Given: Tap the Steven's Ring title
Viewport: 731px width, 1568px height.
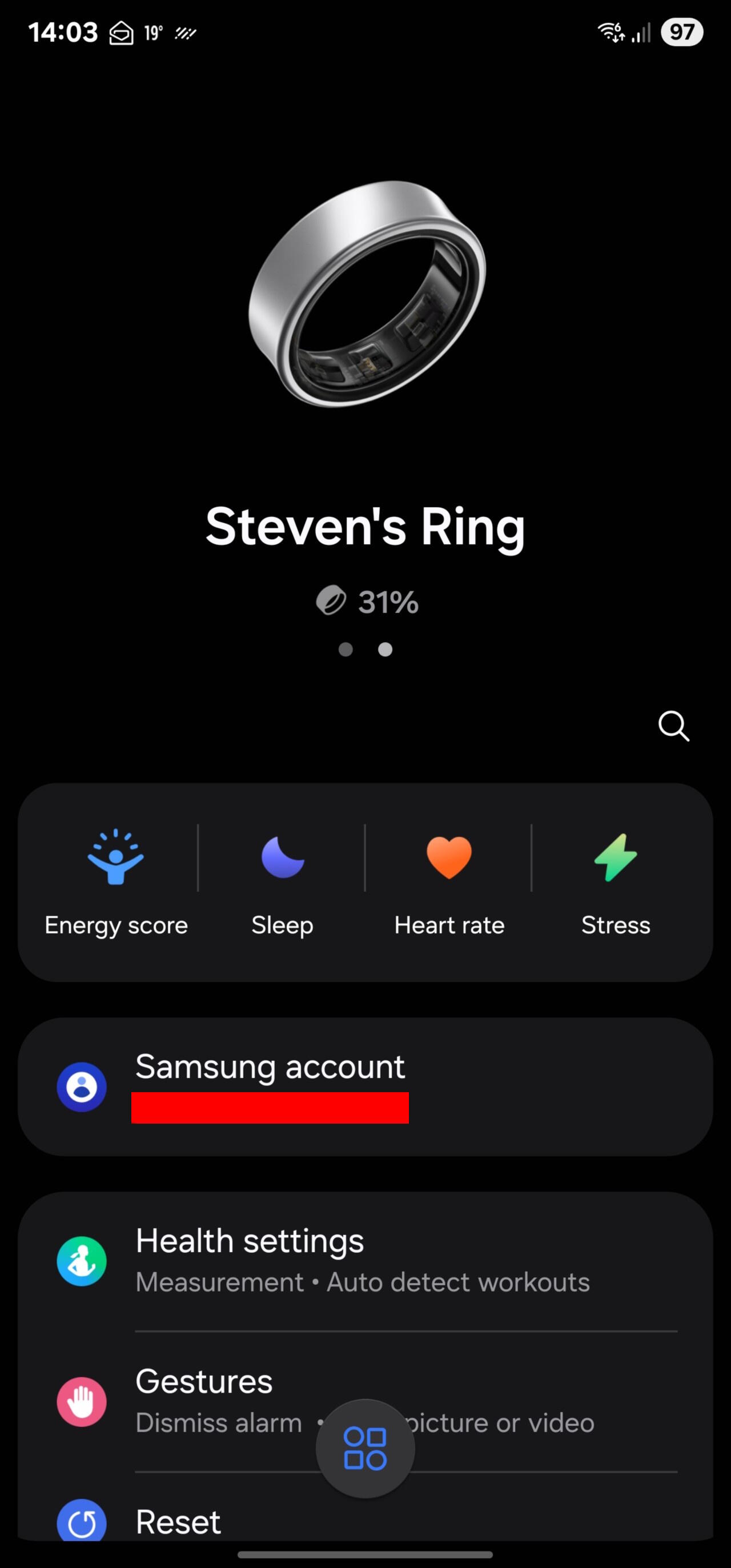Looking at the screenshot, I should point(365,527).
